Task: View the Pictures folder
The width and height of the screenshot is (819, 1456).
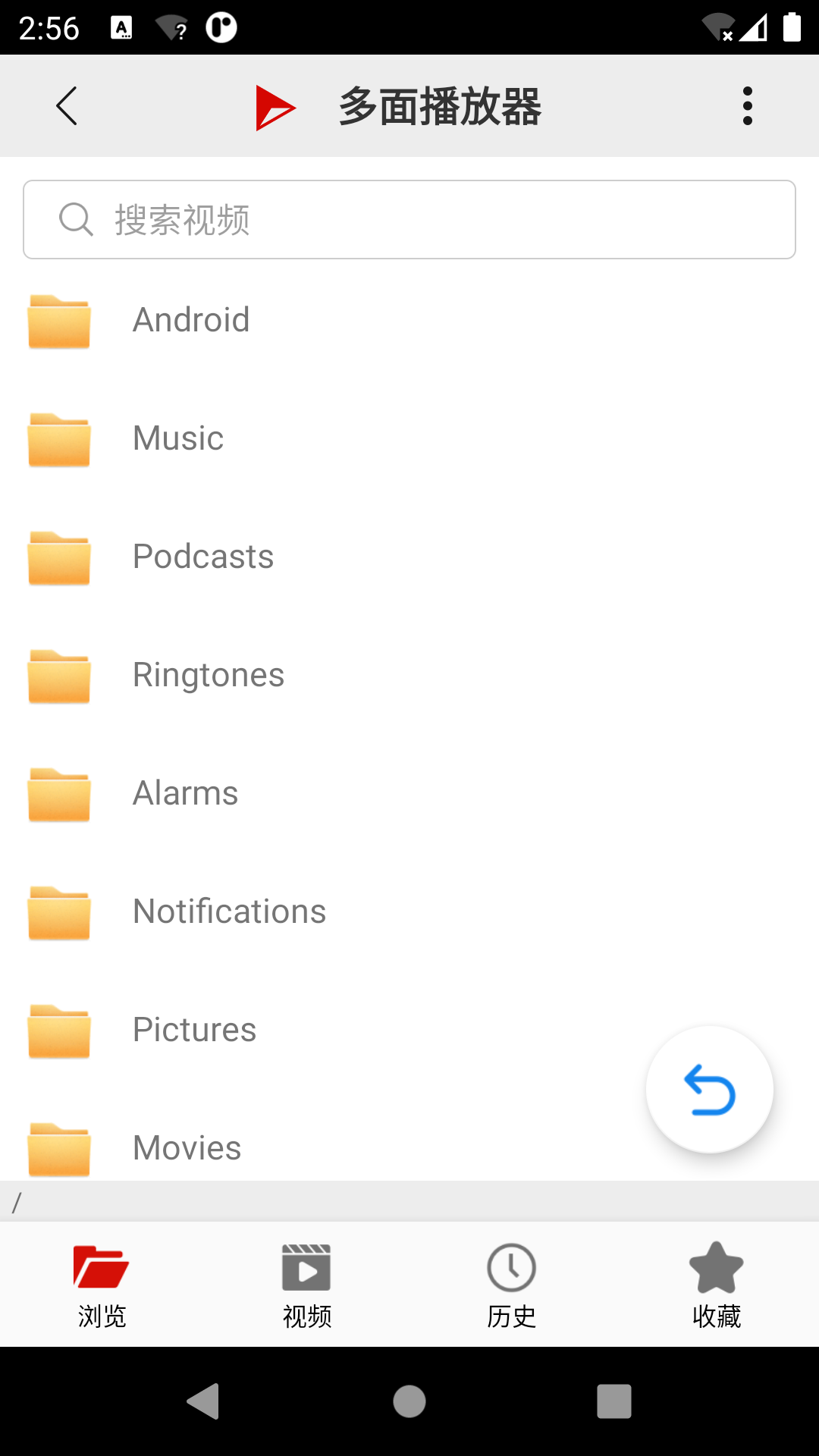Action: click(194, 1030)
